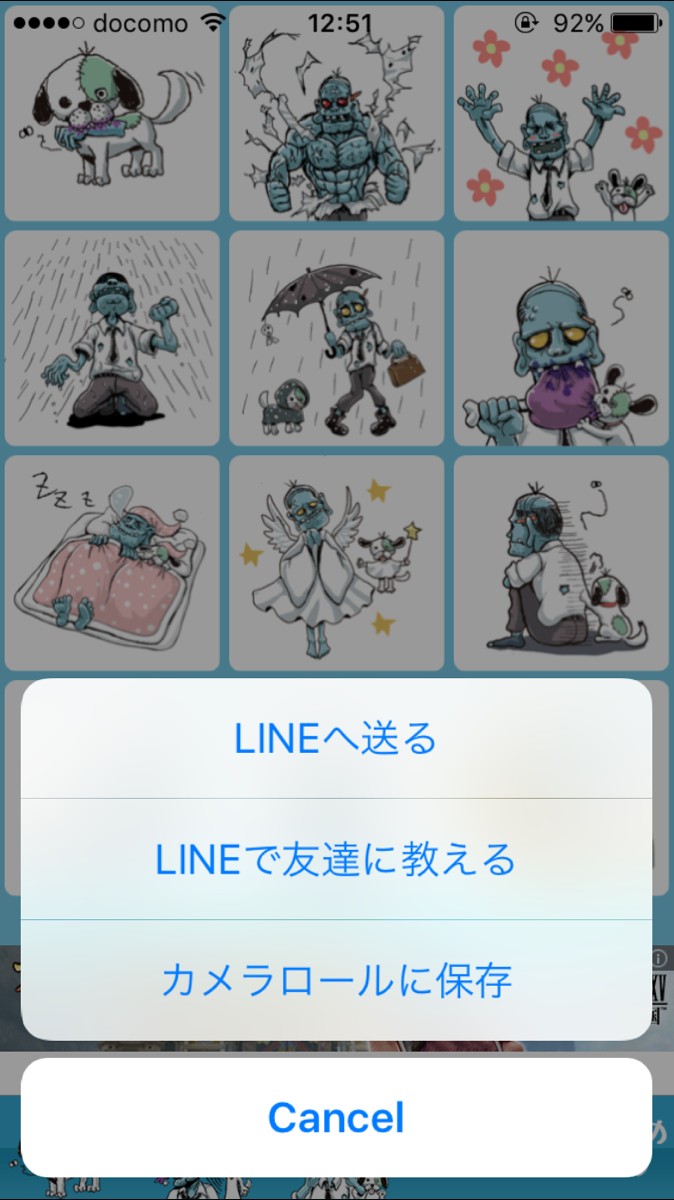
Task: Dismiss the action sheet with Cancel
Action: pos(336,1117)
